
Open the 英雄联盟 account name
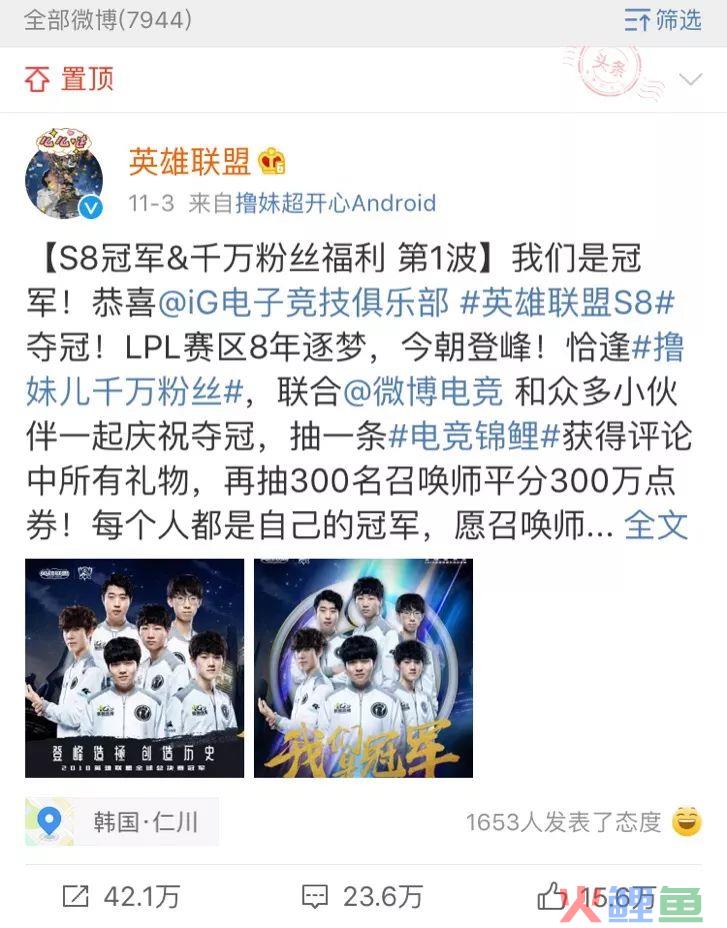190,160
